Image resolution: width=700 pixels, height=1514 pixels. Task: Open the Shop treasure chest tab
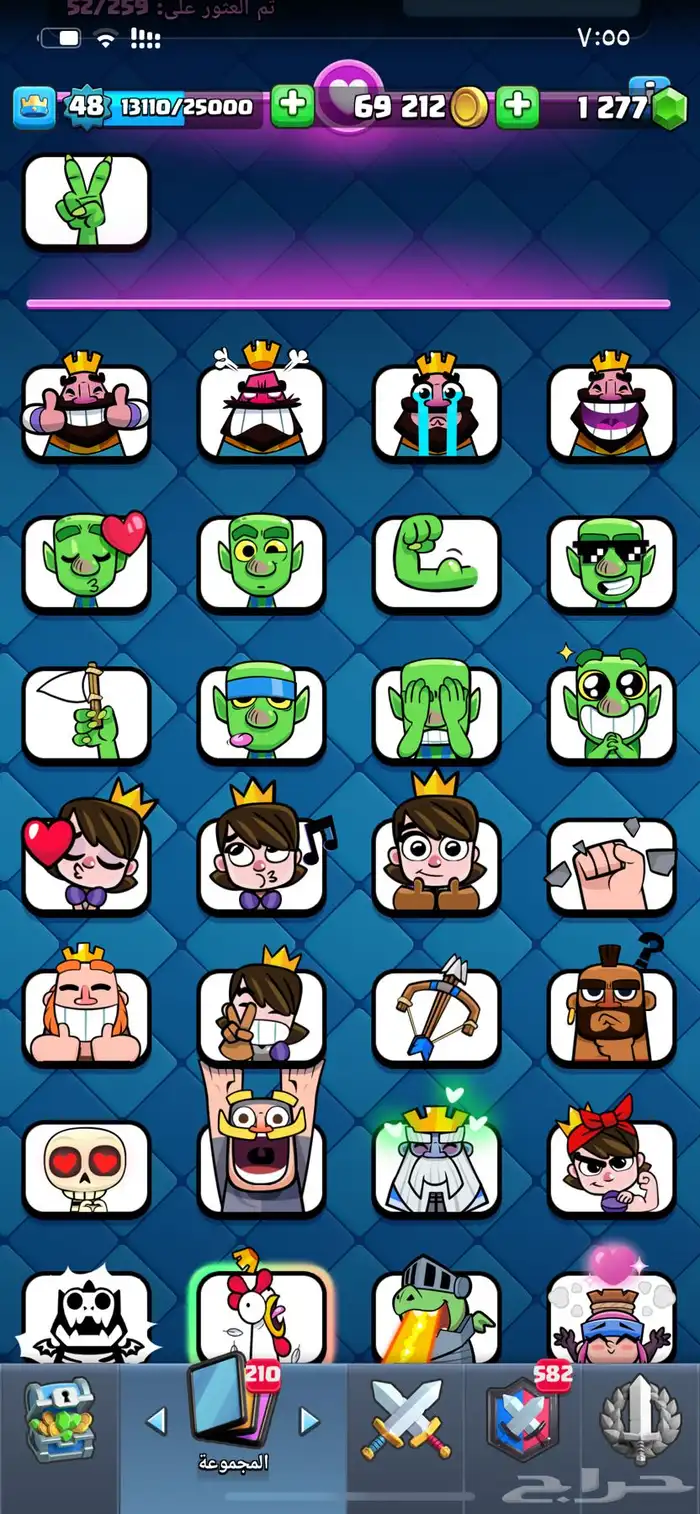(x=58, y=1420)
